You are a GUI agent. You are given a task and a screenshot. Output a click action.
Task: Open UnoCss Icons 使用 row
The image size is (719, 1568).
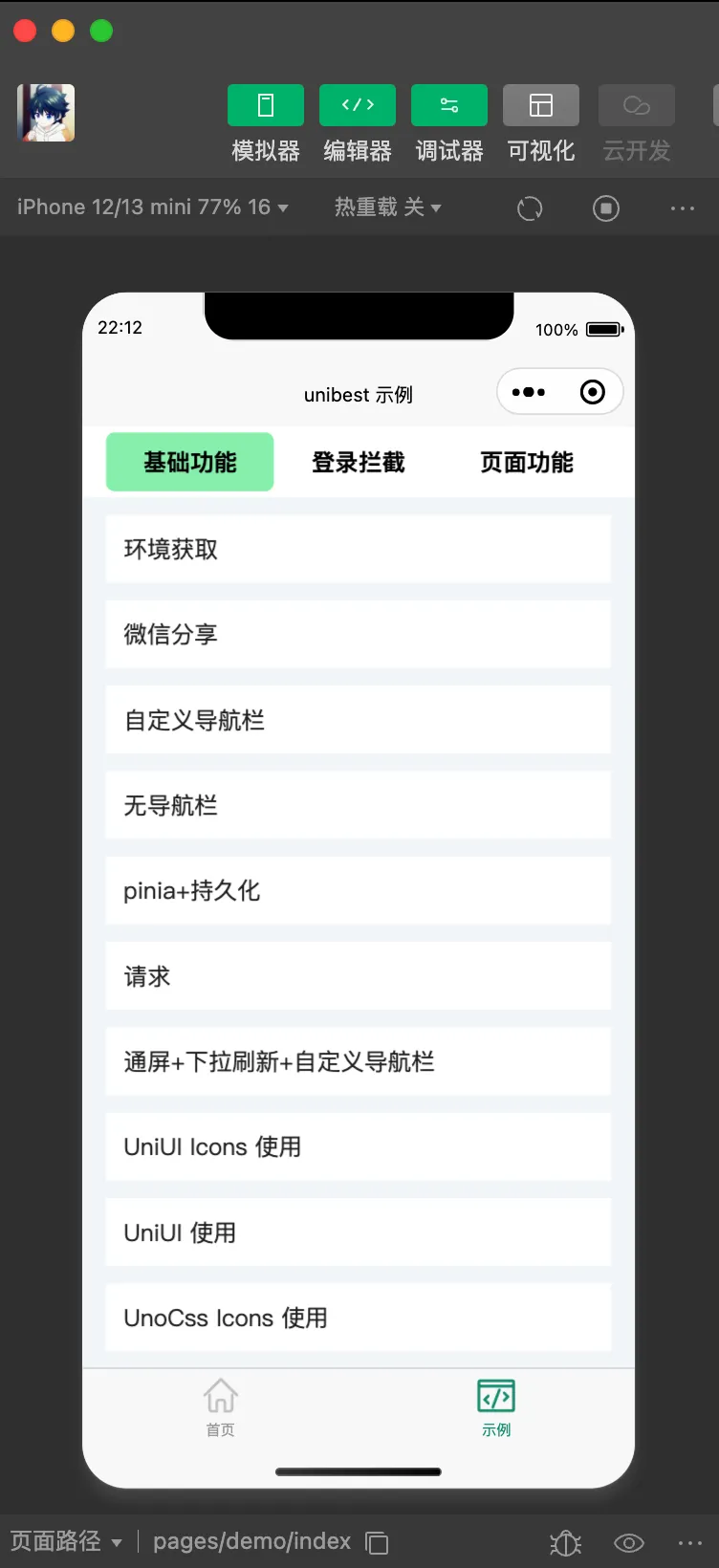coord(358,1318)
